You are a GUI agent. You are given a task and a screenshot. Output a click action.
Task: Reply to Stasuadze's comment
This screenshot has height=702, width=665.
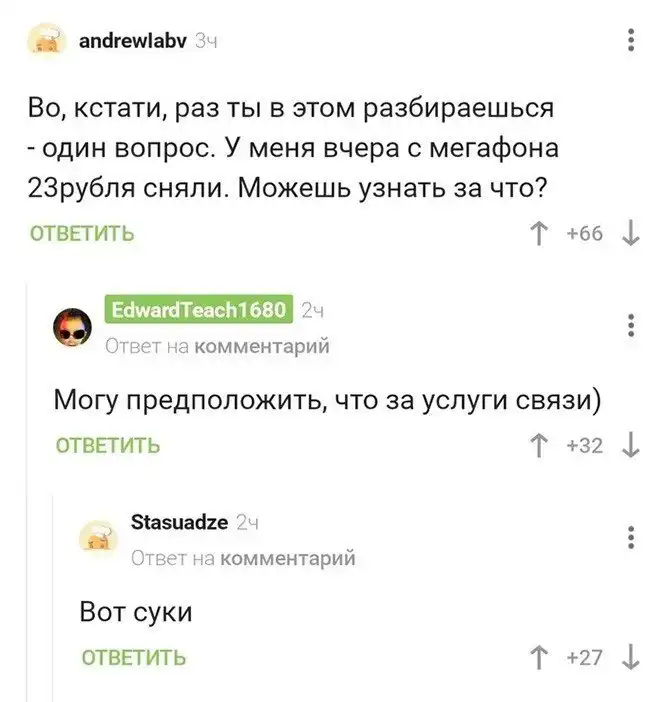click(133, 657)
